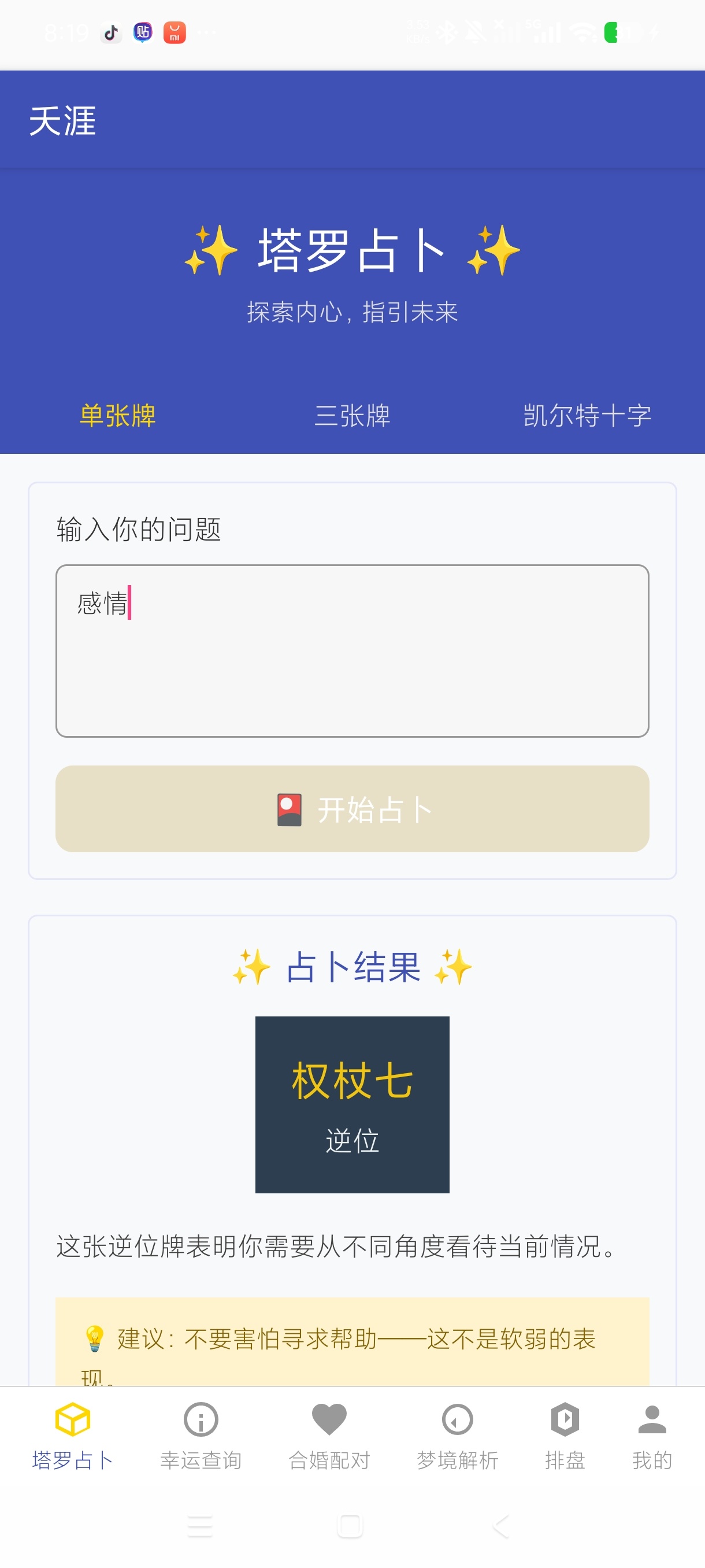Open 梦境解析 dream analysis tab
Viewport: 705px width, 1568px height.
pyautogui.click(x=458, y=1437)
